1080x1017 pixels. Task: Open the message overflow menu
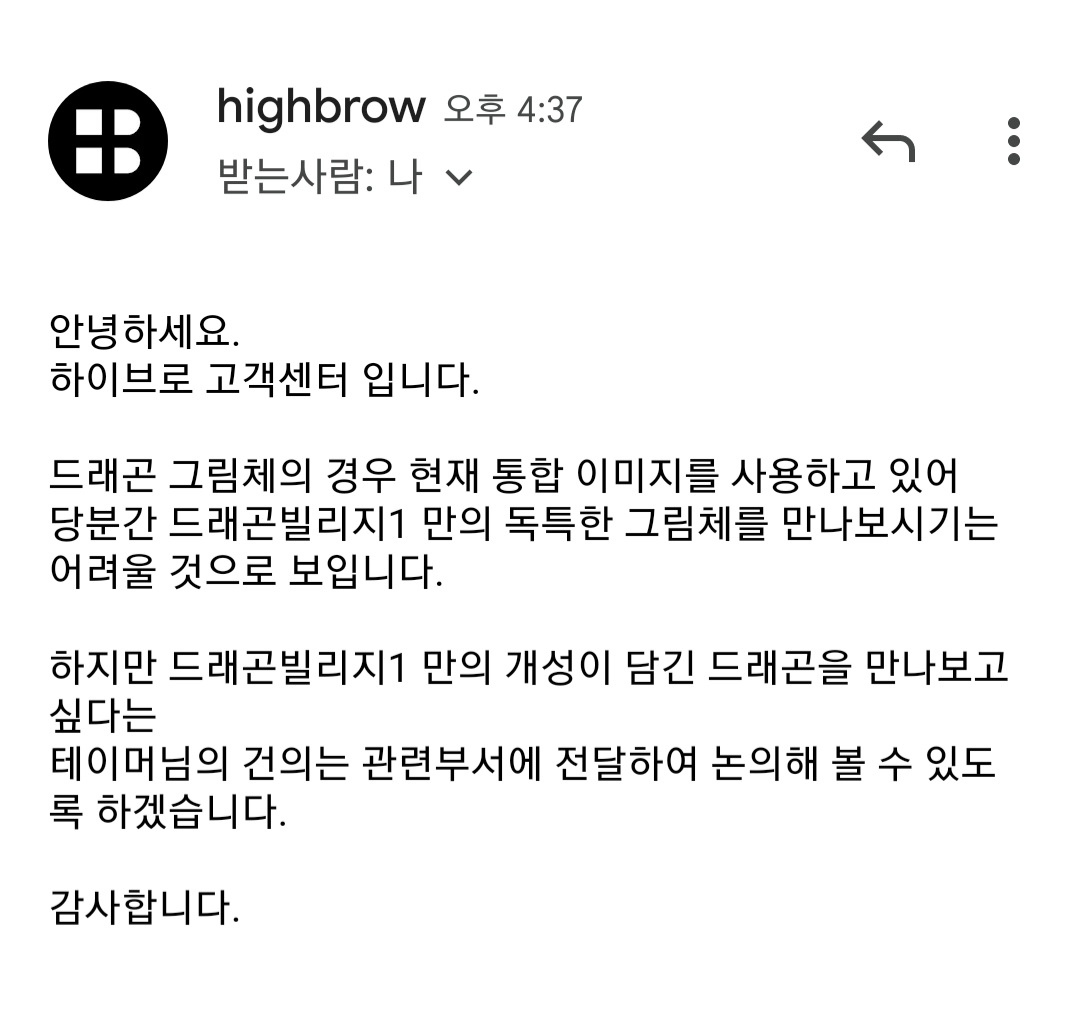point(1013,141)
